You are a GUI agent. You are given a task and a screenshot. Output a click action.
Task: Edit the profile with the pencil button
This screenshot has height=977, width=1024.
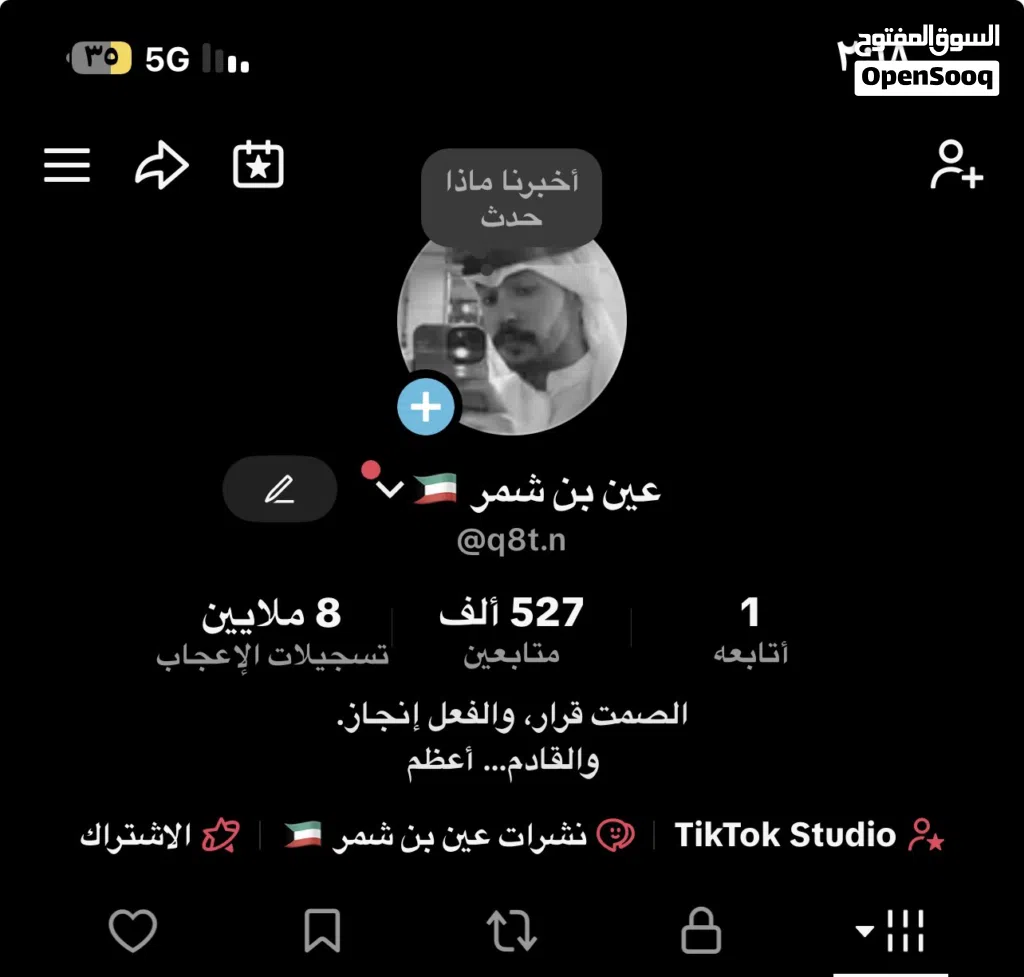click(279, 489)
